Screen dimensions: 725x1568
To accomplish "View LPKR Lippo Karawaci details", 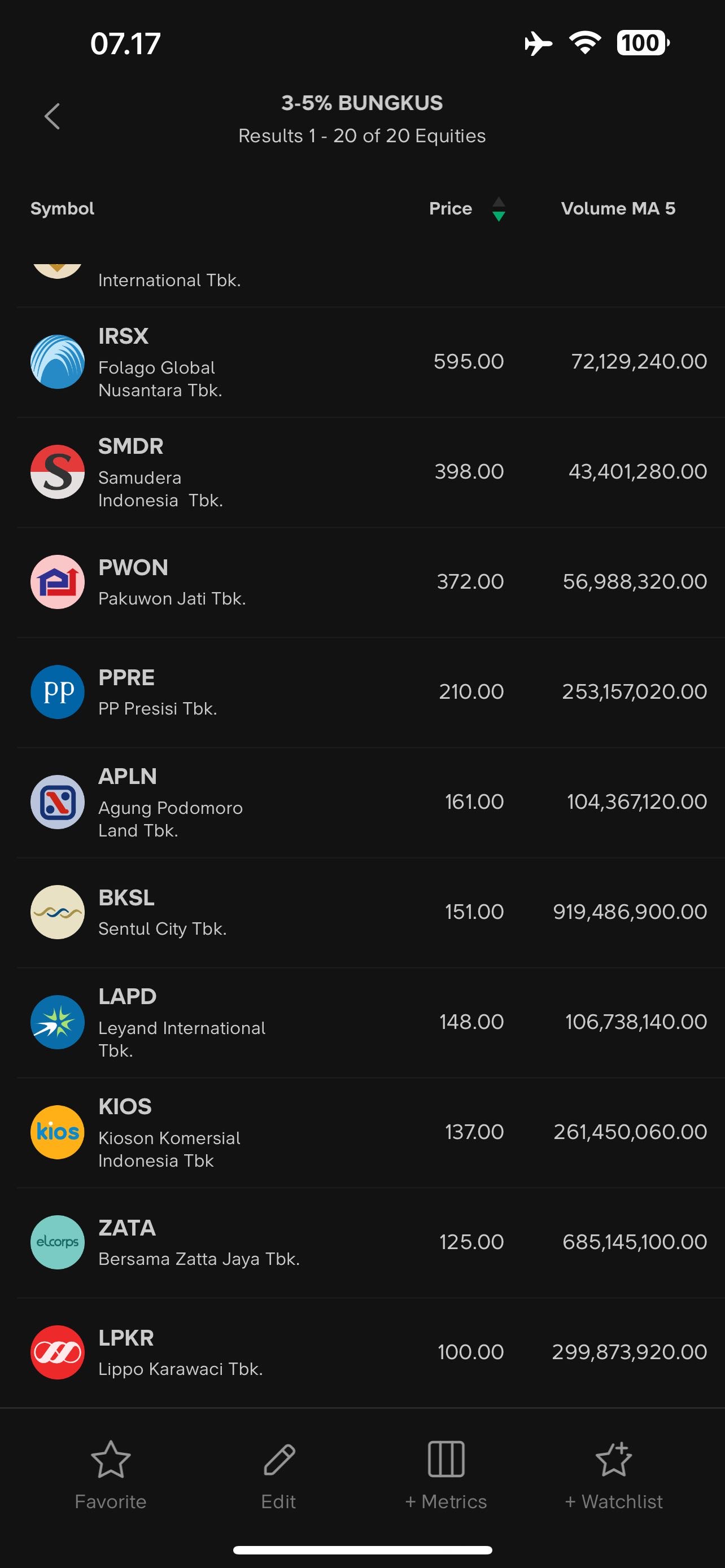I will click(362, 1352).
